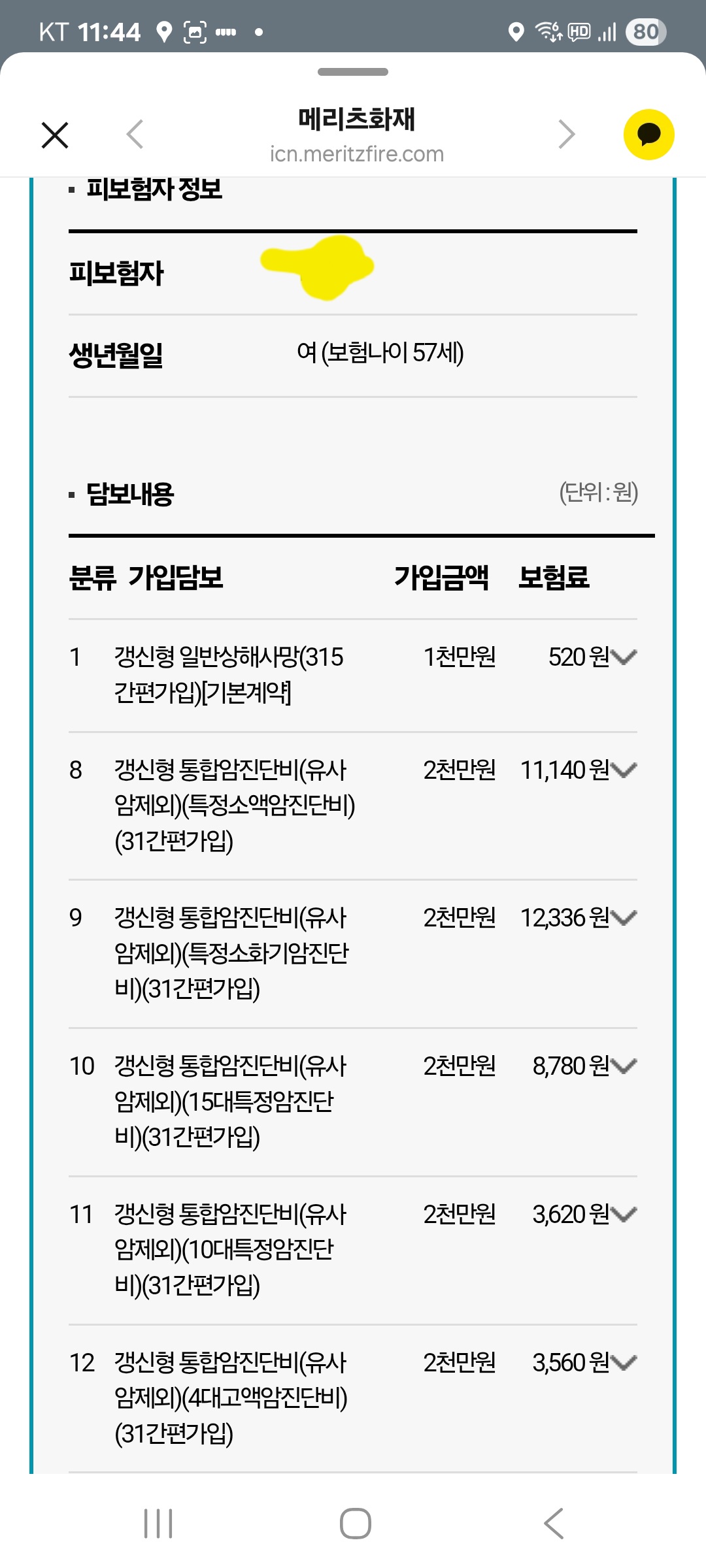
Task: Expand the 8,780 원 coverage row details
Action: click(x=624, y=1066)
